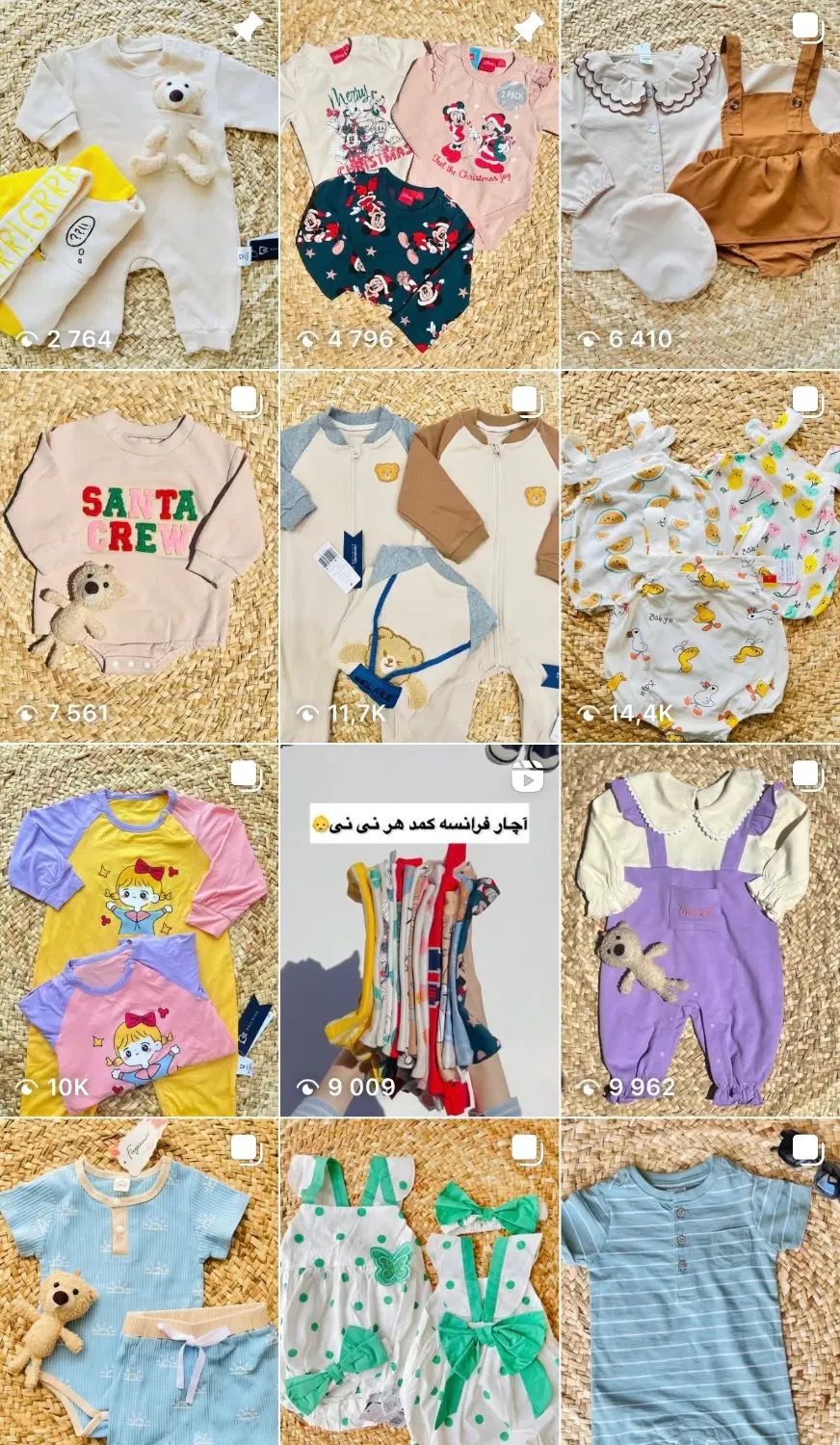Open the brown pinafore dress set post
The width and height of the screenshot is (840, 1445).
click(x=700, y=183)
